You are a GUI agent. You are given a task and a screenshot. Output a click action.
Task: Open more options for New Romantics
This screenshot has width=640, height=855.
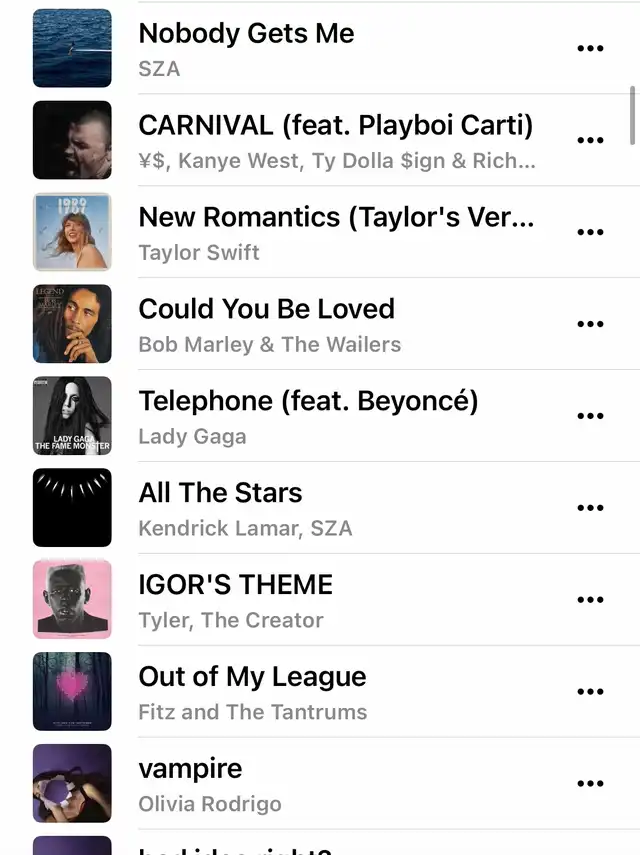(x=591, y=232)
